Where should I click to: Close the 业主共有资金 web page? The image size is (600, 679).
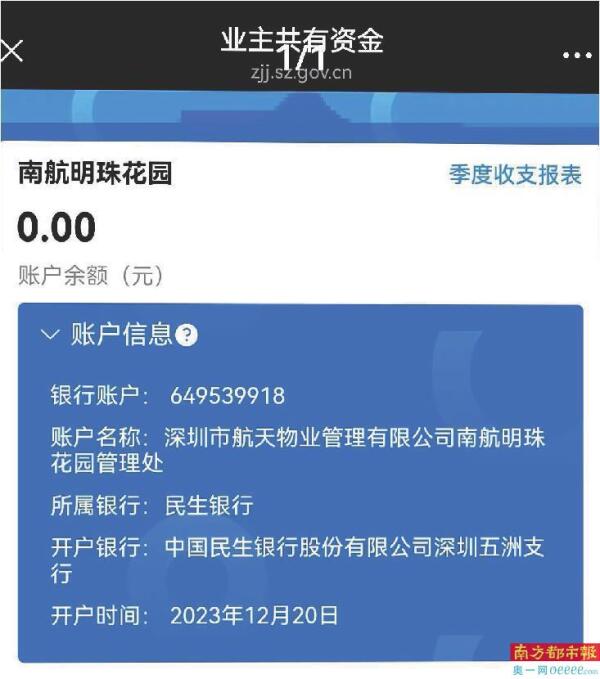(12, 51)
